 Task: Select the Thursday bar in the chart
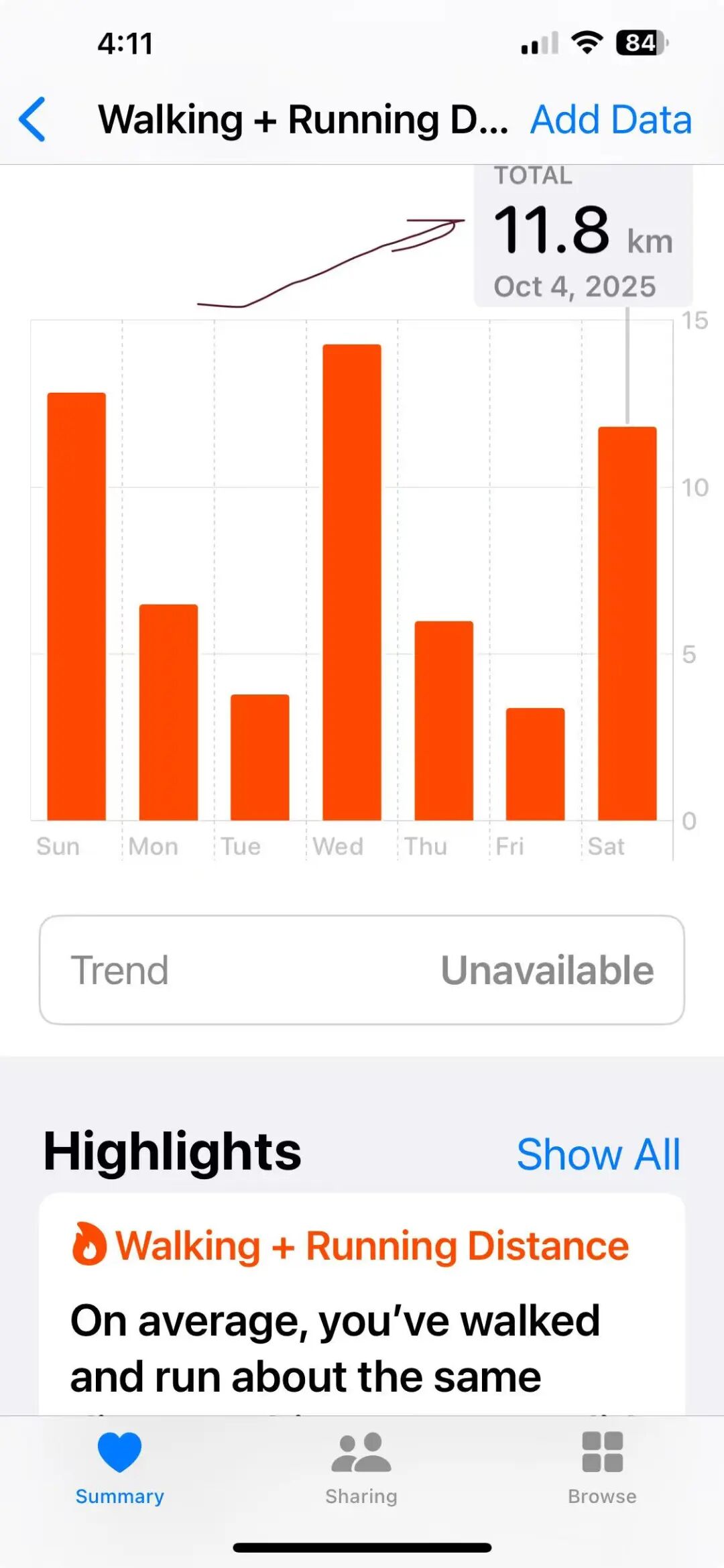444,721
